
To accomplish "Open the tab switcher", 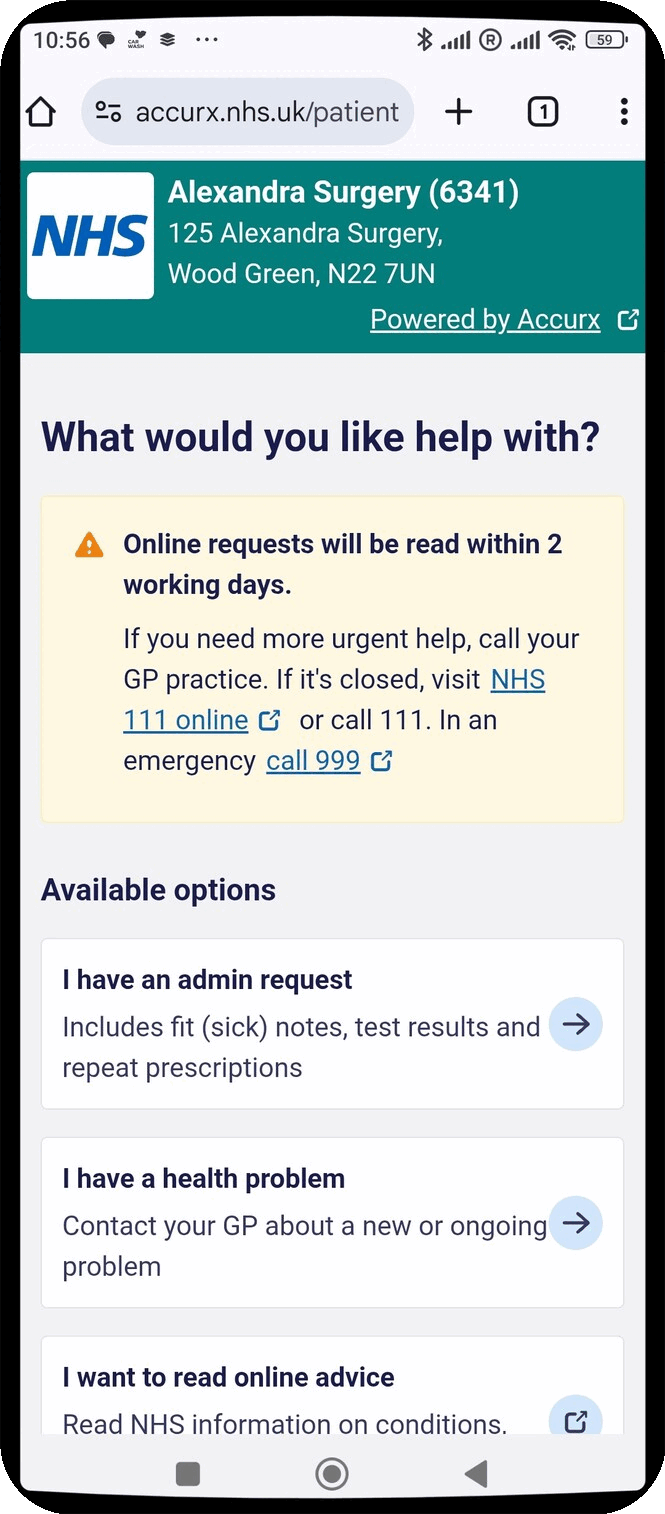I will click(x=542, y=112).
